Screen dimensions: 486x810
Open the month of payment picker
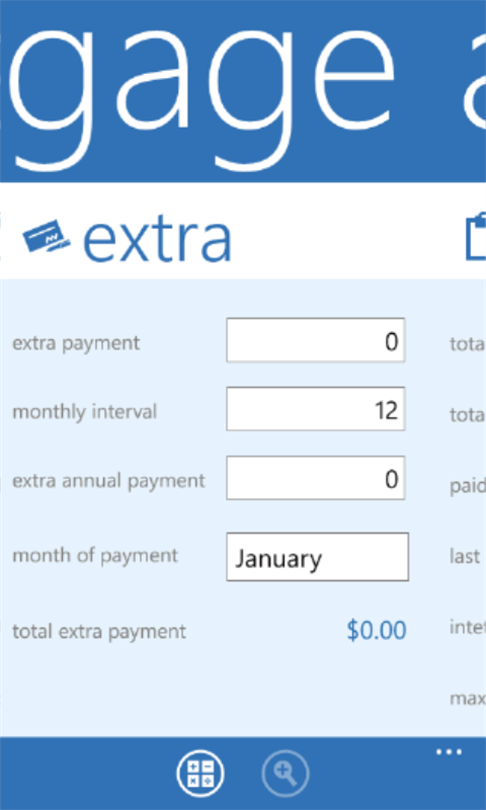click(318, 557)
